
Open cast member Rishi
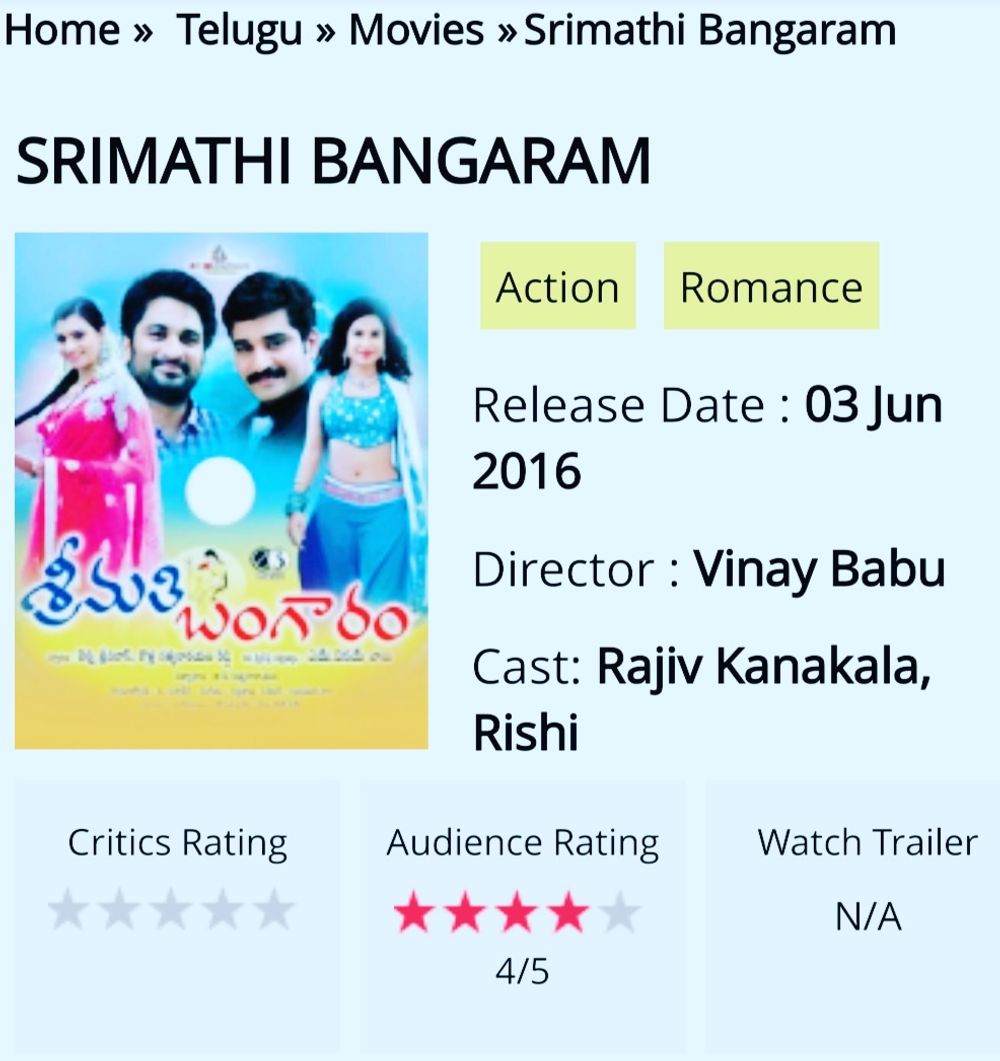(526, 733)
